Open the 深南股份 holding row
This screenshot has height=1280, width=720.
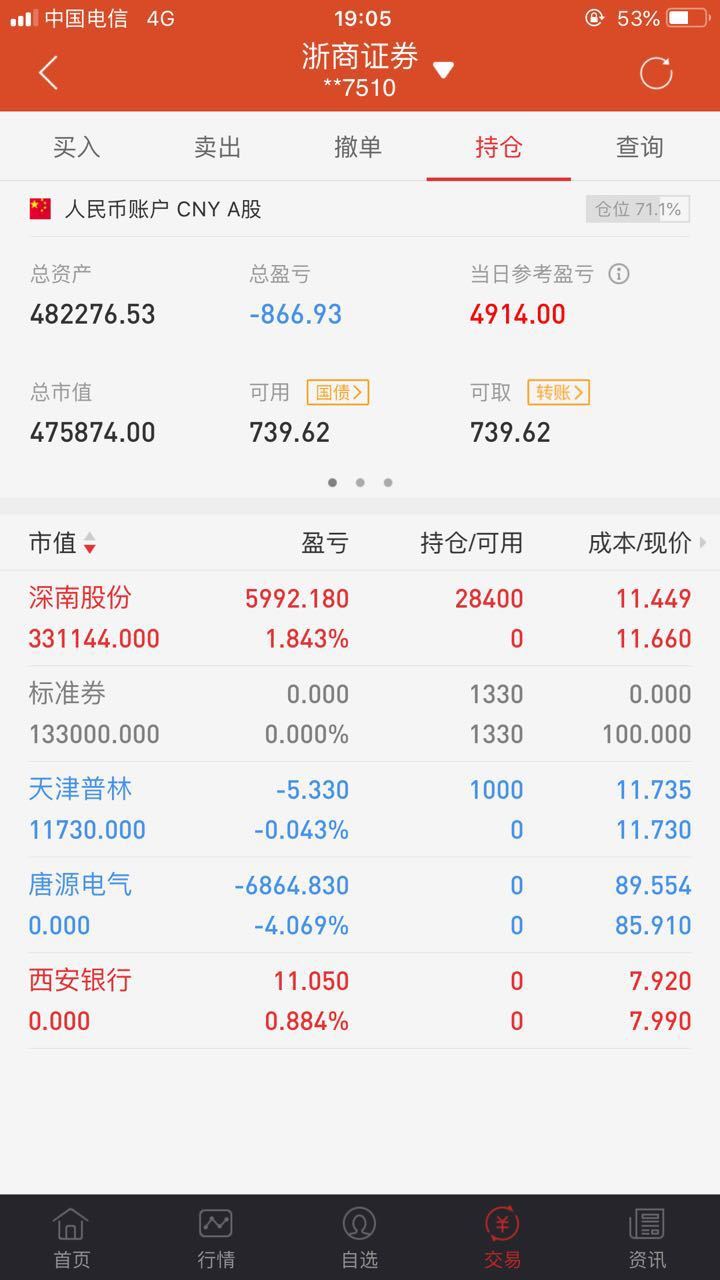[x=360, y=618]
